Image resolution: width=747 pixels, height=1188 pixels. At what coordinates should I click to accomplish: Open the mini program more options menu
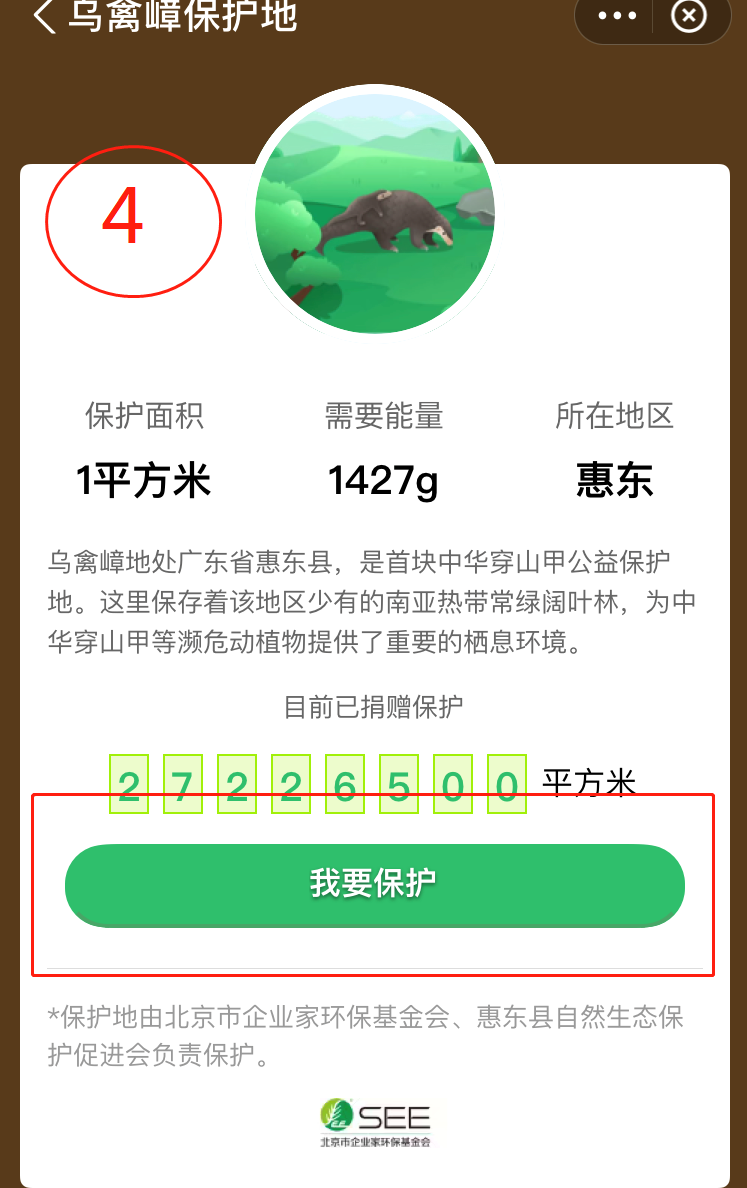pyautogui.click(x=616, y=16)
